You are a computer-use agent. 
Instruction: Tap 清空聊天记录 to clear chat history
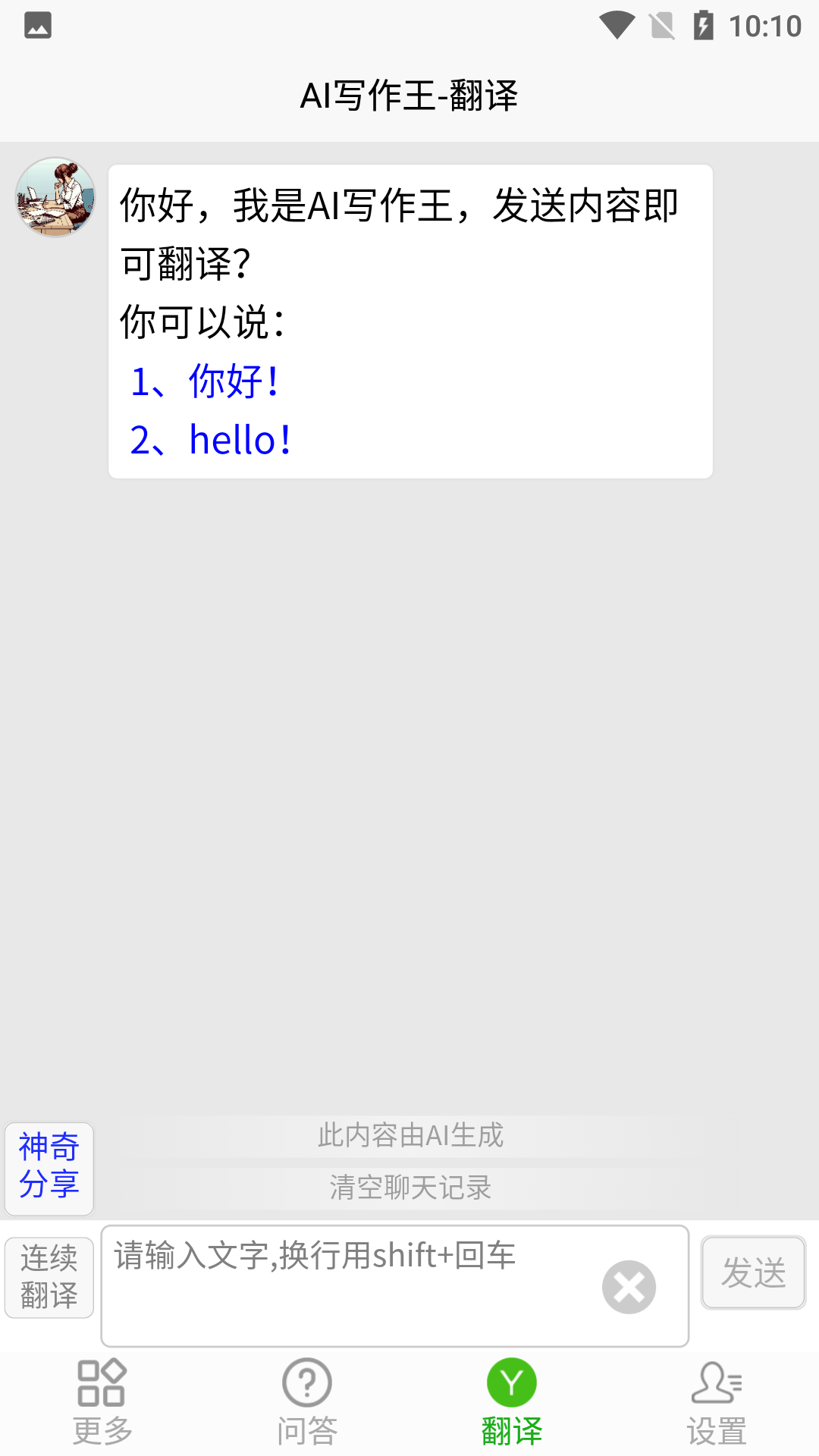tap(409, 1188)
